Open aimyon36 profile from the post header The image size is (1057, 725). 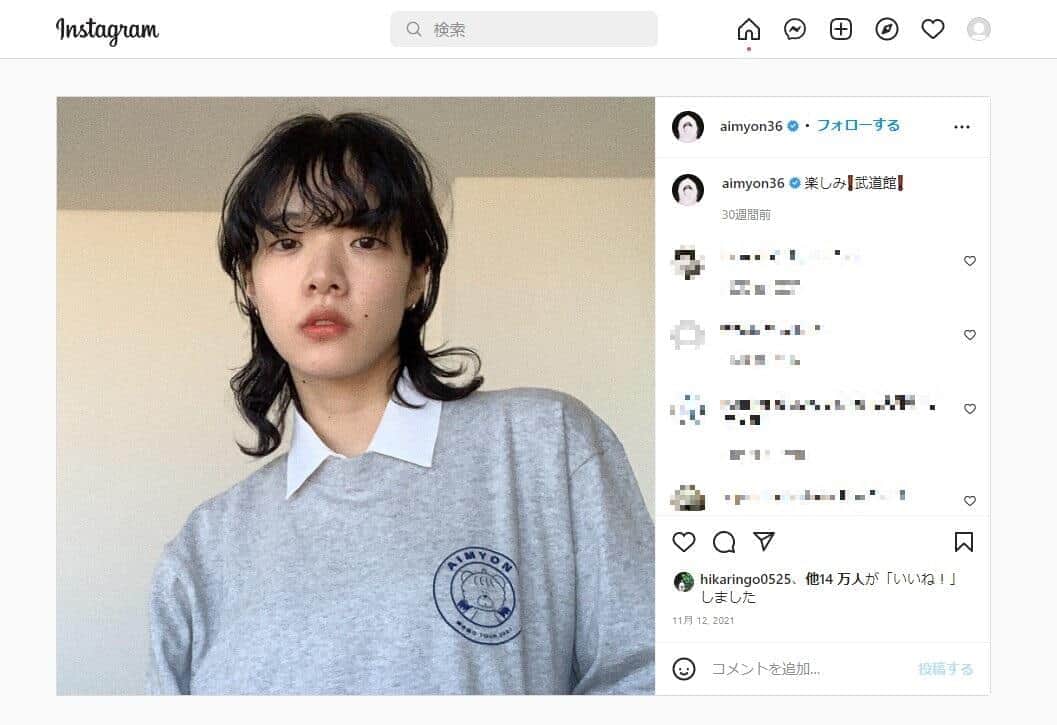click(751, 126)
